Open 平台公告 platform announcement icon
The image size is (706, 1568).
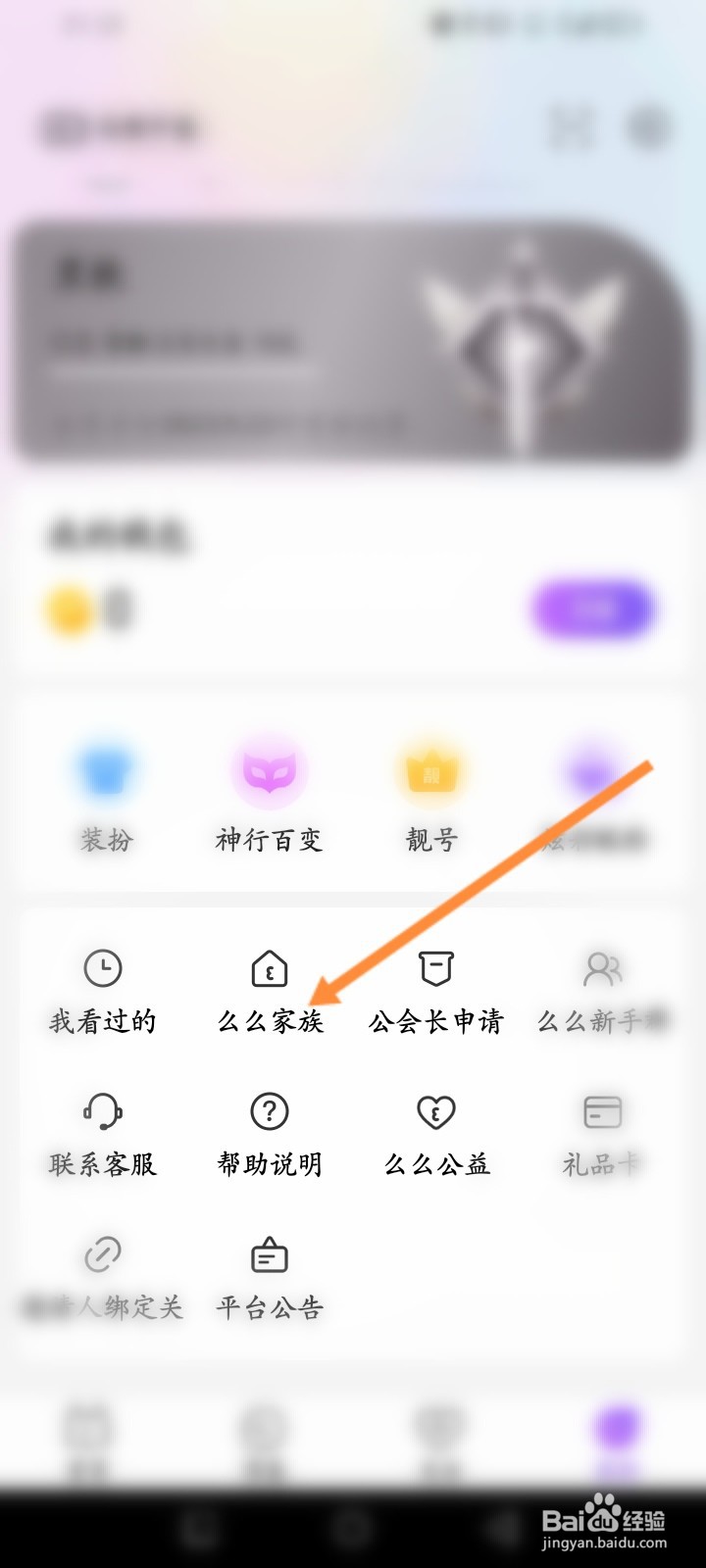[x=268, y=1255]
